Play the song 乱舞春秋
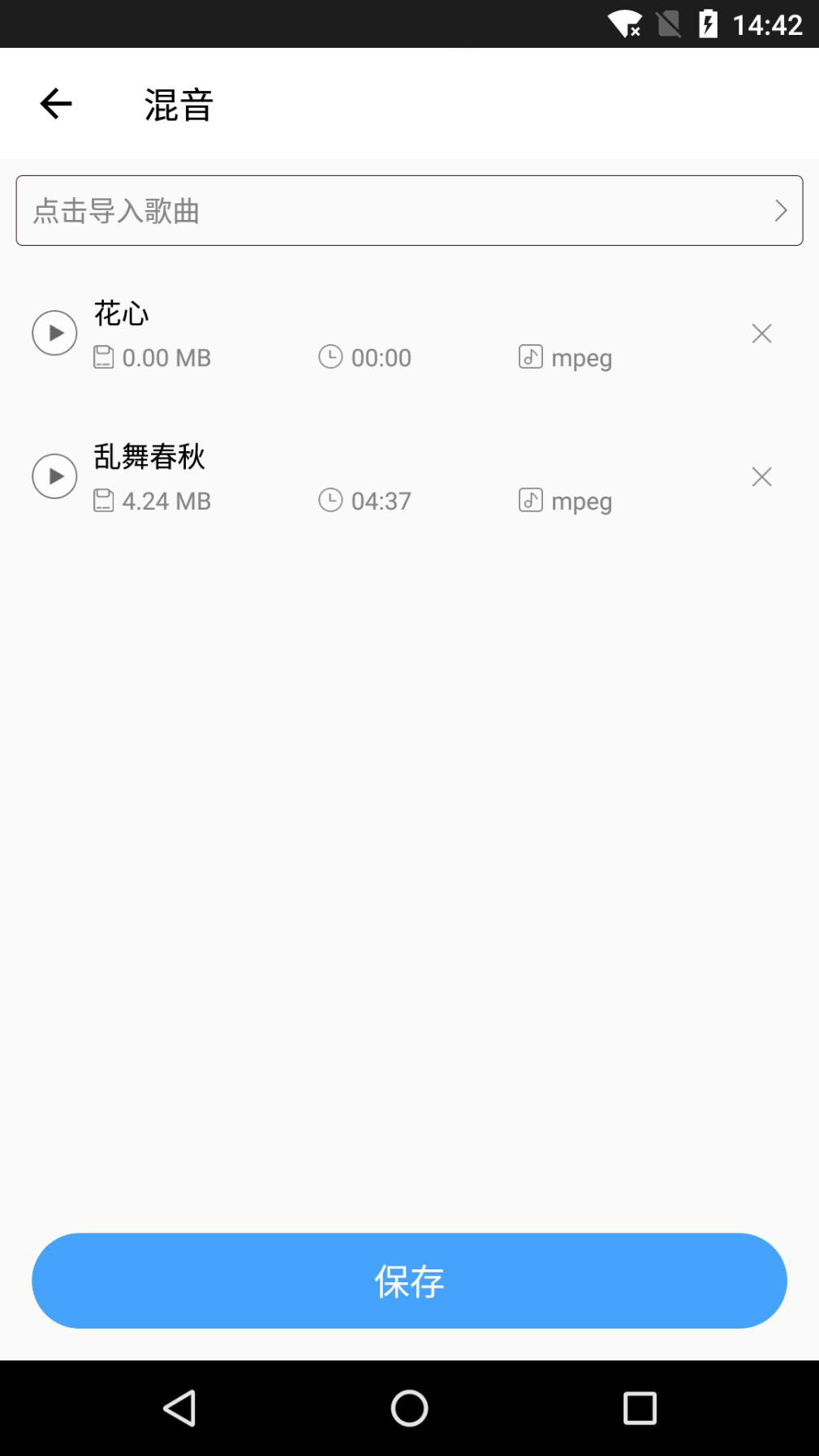 (54, 476)
